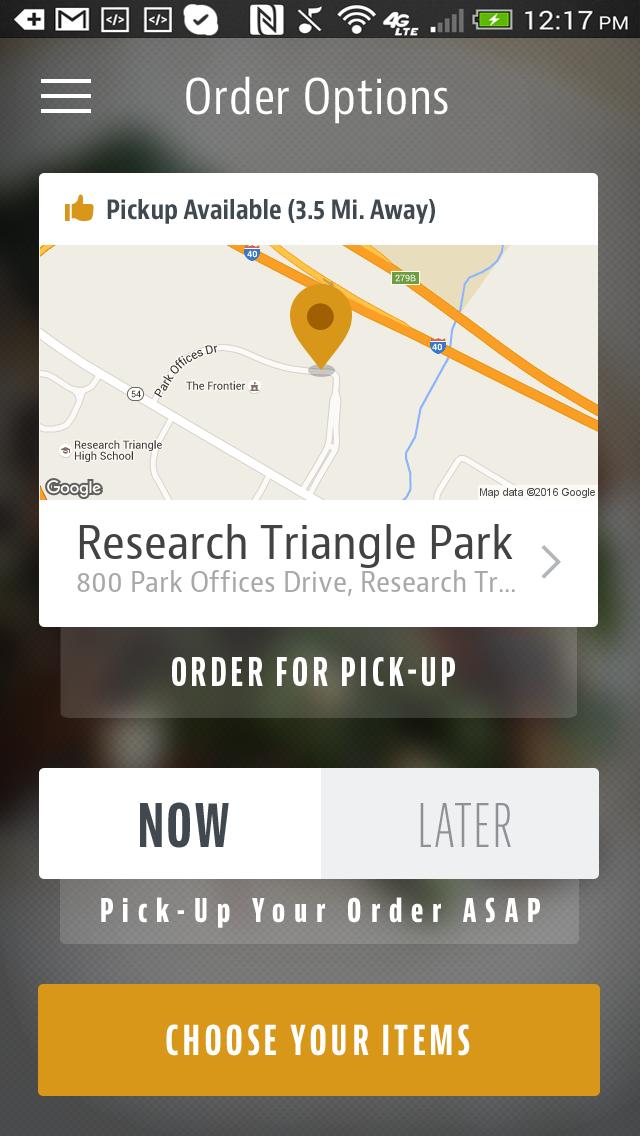Open the hamburger navigation menu

(x=66, y=96)
